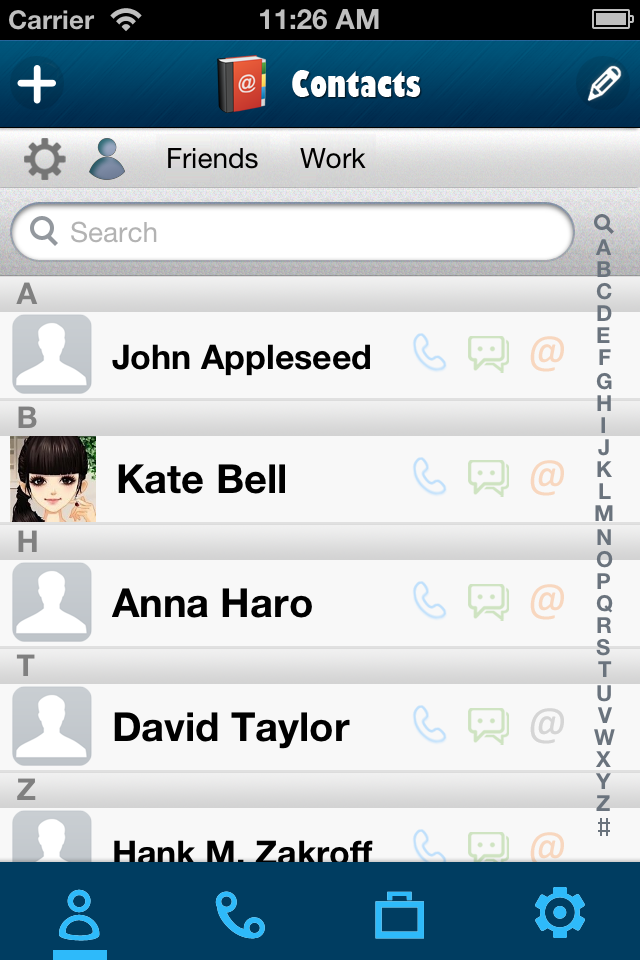Open David Taylor's contact details
Screen dimensions: 640x960
click(231, 727)
